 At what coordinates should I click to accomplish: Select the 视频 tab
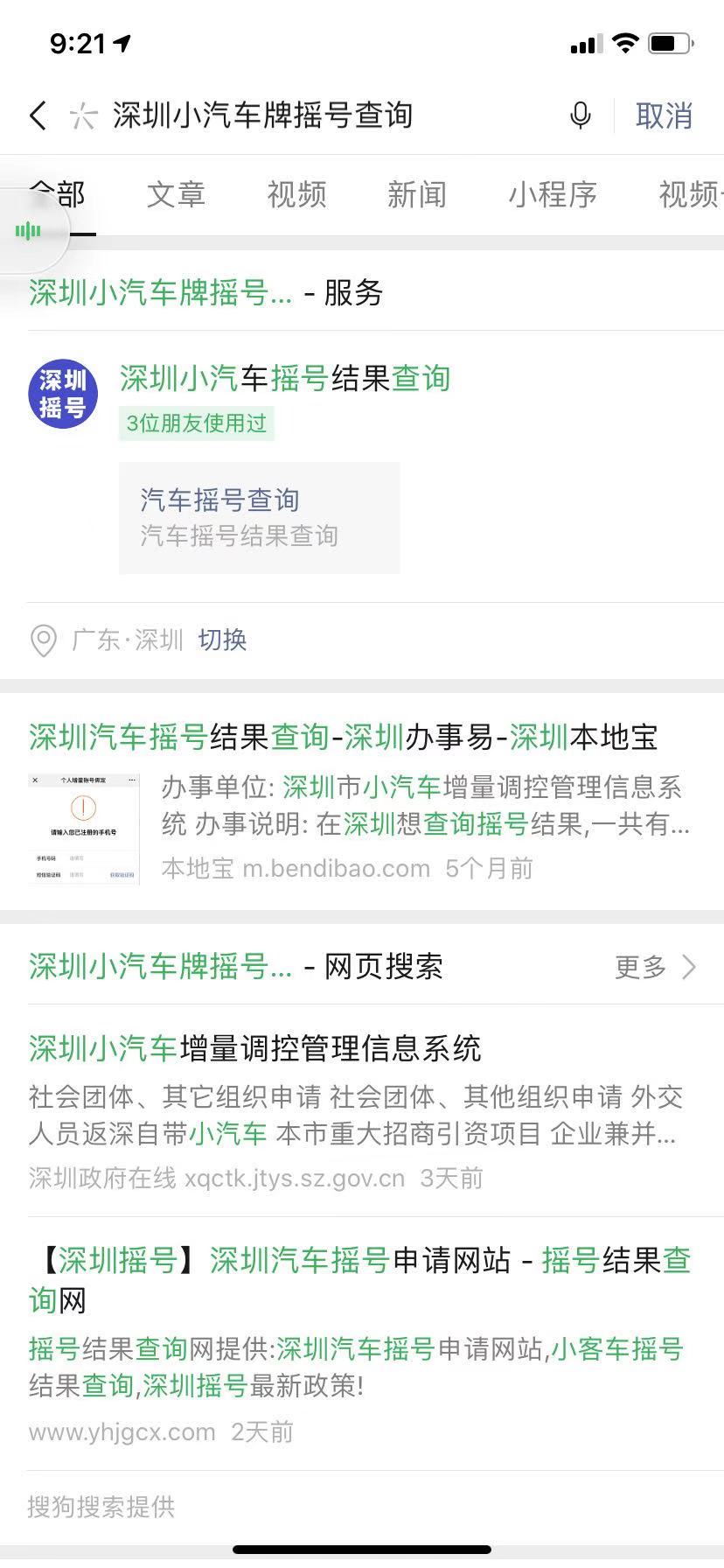pos(296,194)
